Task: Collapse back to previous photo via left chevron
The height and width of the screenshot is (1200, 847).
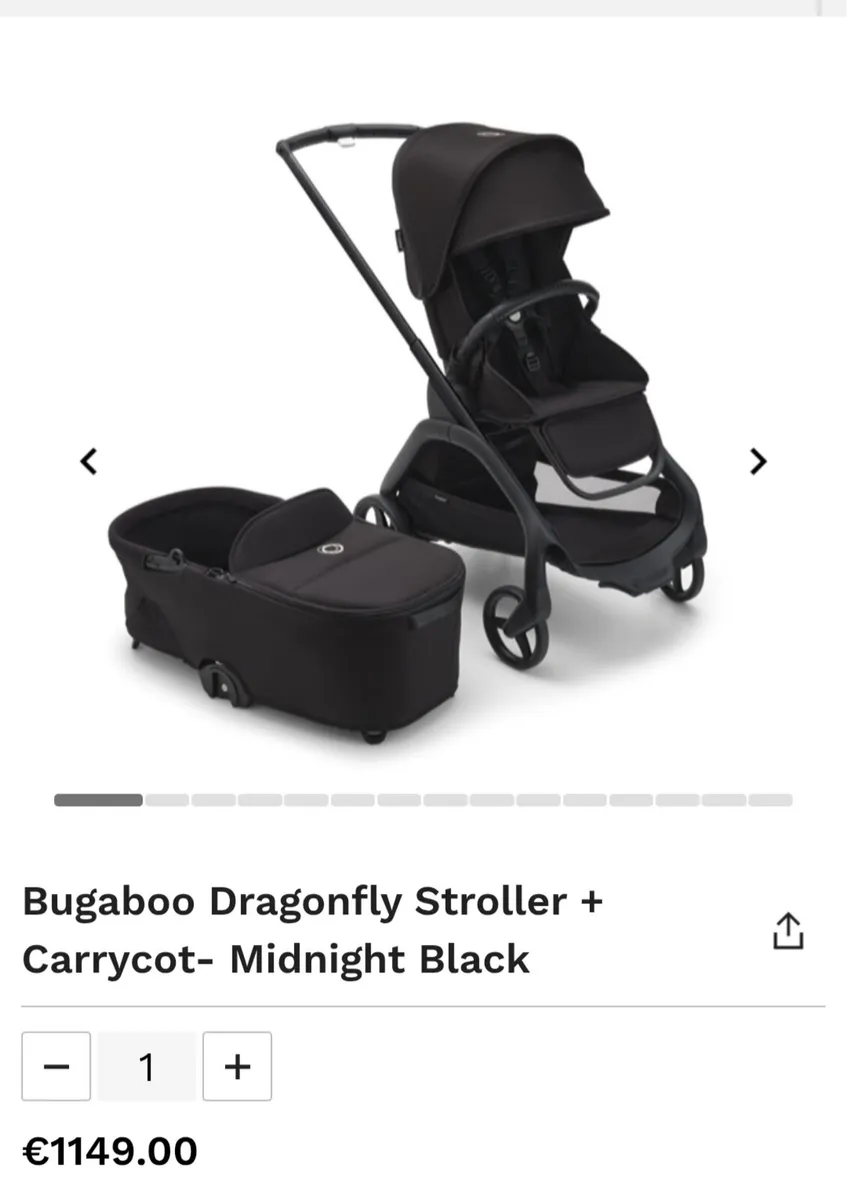Action: (x=88, y=461)
